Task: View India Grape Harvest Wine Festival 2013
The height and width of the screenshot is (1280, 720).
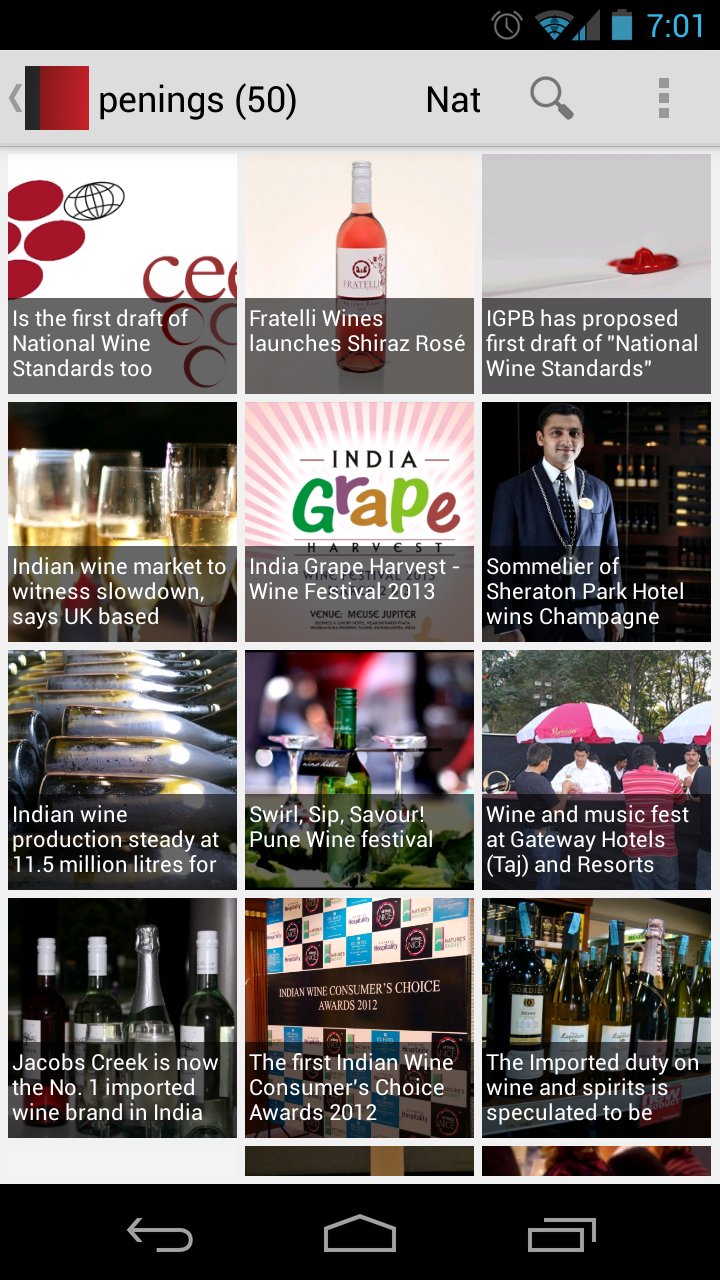Action: tap(359, 521)
